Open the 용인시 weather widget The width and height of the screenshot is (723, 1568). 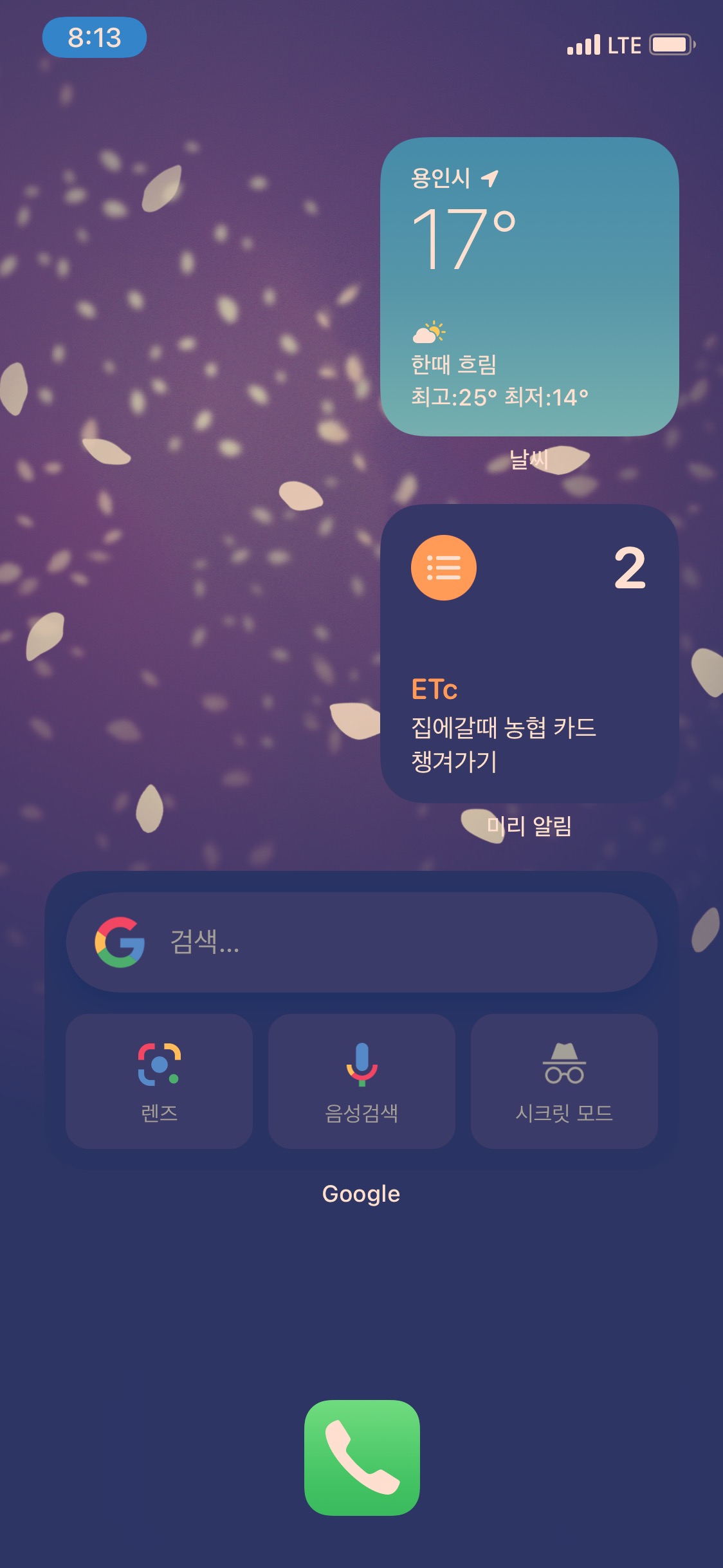click(x=529, y=286)
